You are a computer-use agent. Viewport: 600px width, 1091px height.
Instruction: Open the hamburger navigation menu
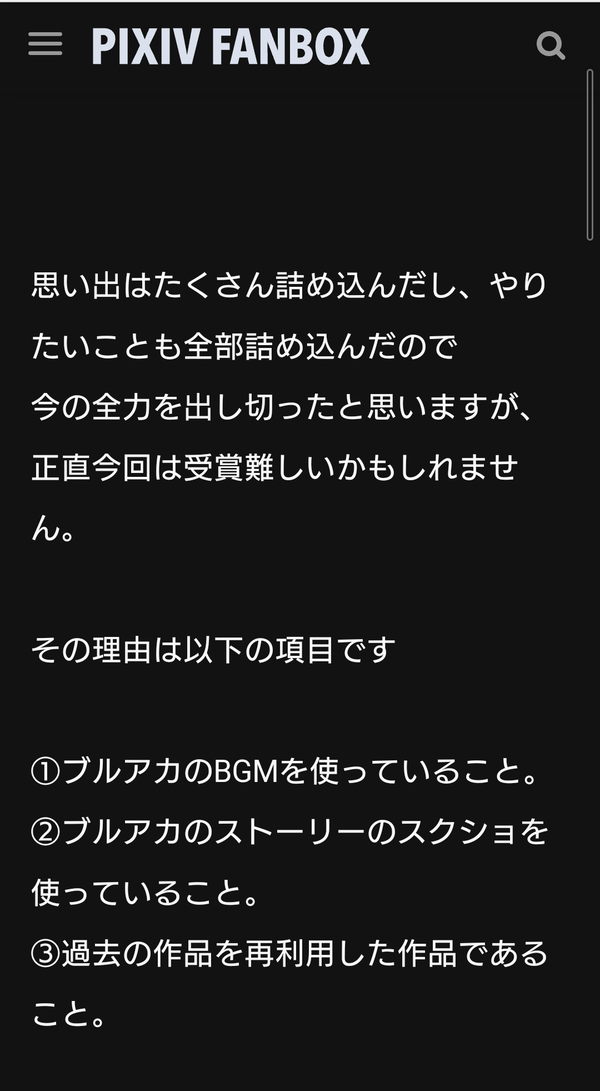click(45, 45)
